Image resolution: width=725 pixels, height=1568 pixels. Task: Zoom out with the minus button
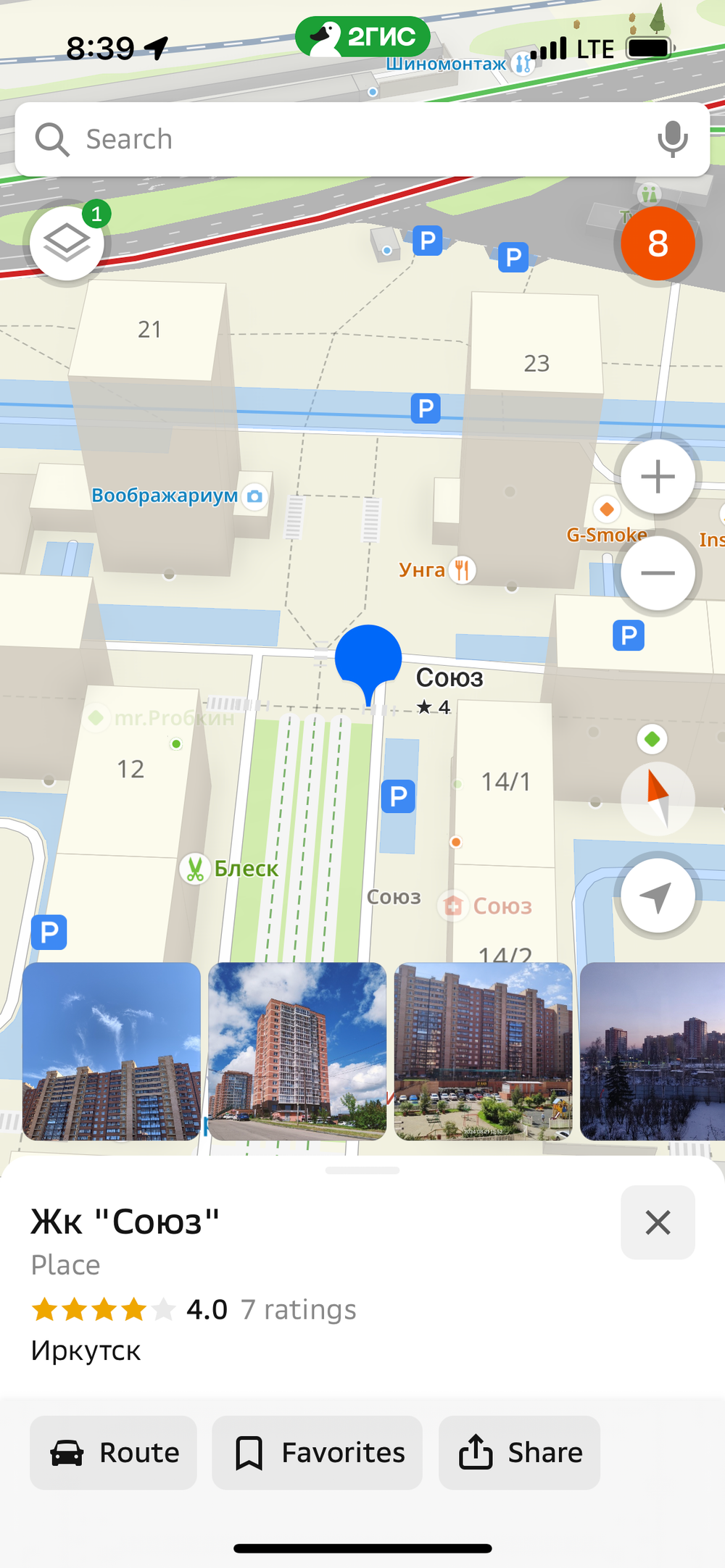click(x=658, y=572)
